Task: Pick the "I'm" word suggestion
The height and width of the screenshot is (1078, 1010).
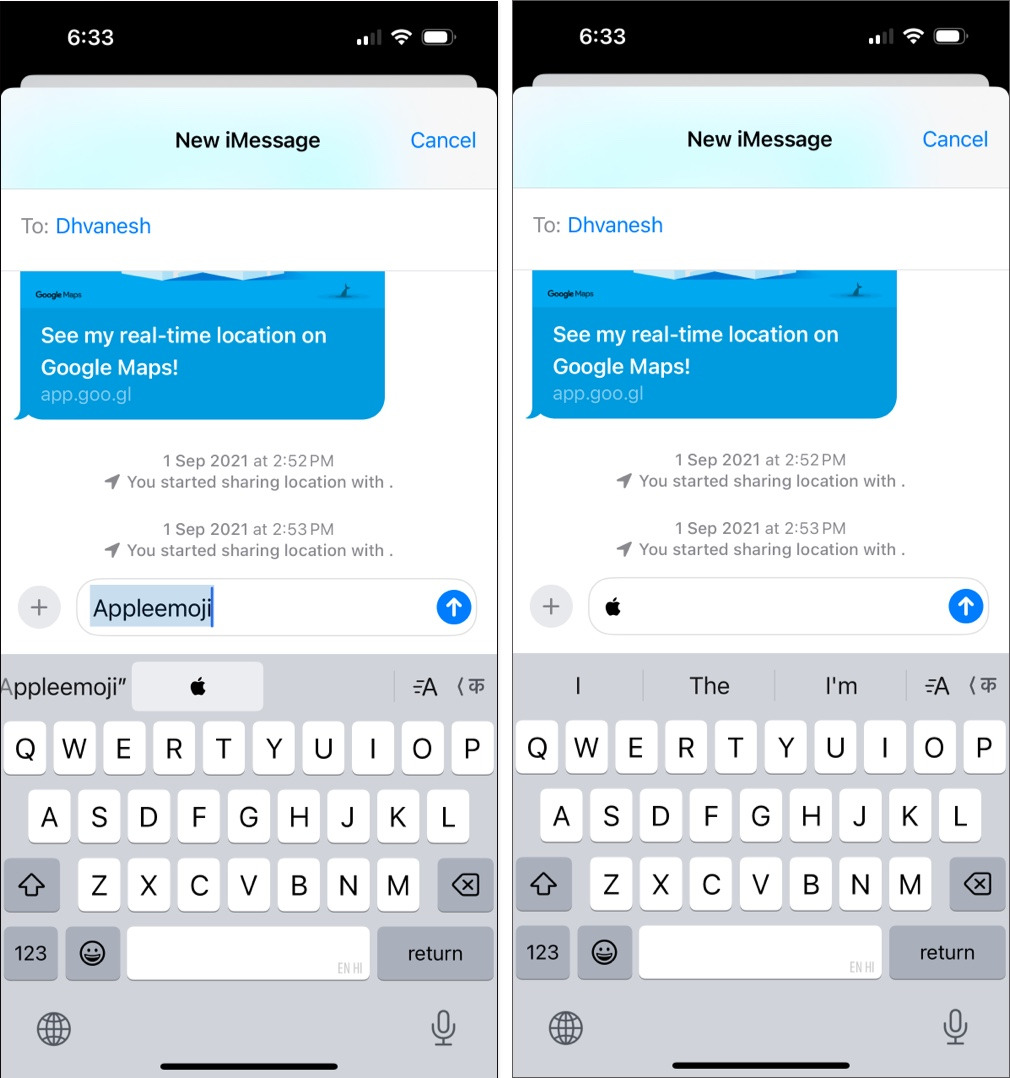Action: 841,686
